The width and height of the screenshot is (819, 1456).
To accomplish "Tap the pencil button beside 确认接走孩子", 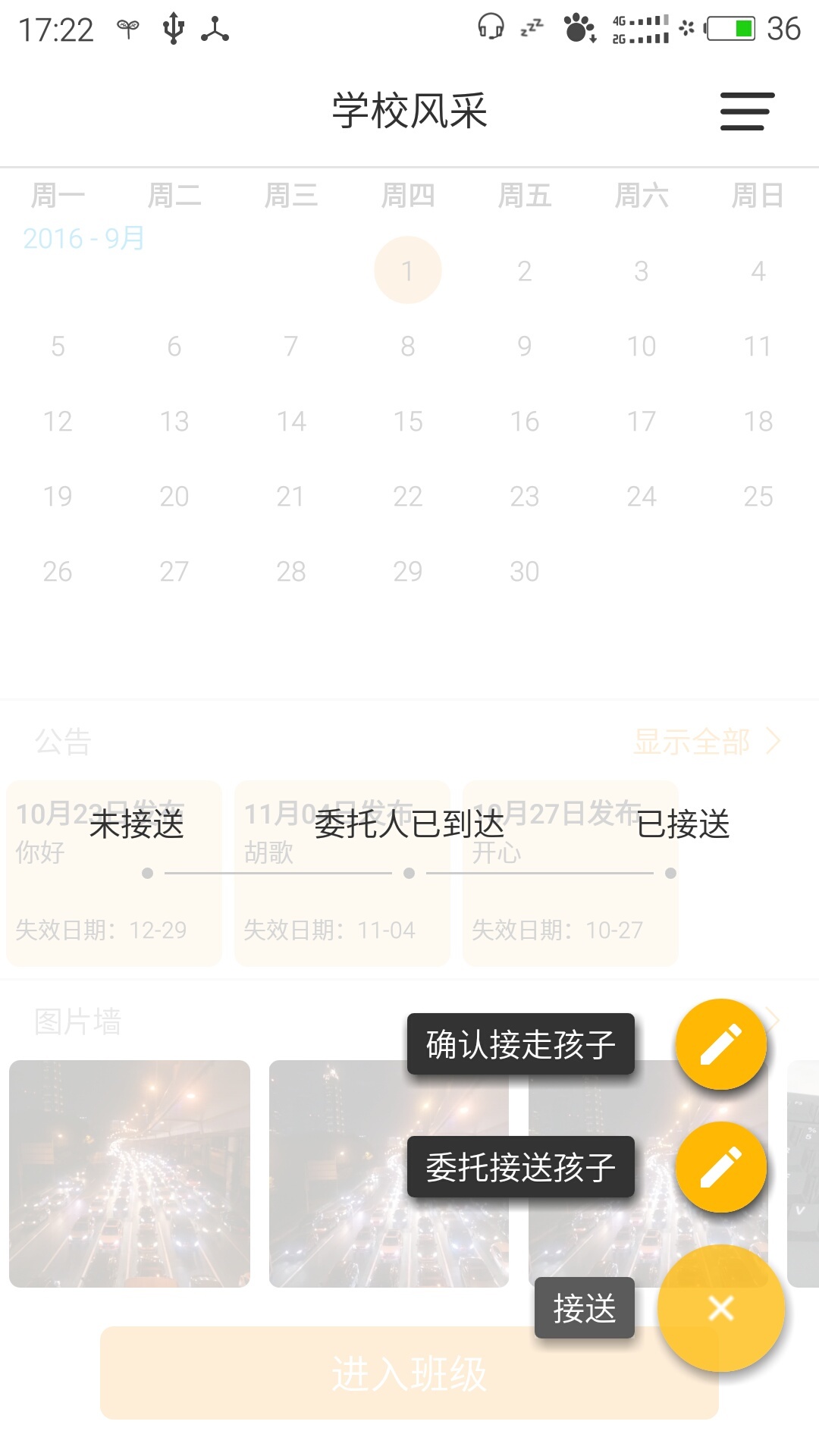I will pos(721,1044).
